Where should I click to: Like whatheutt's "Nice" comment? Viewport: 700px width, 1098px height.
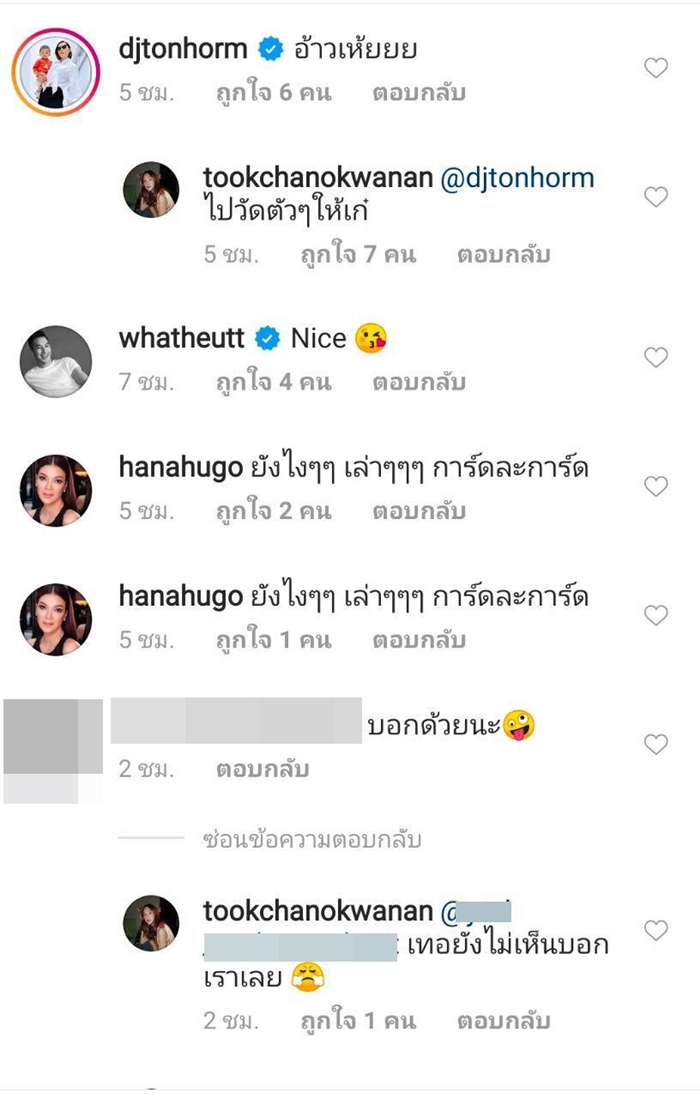click(655, 357)
